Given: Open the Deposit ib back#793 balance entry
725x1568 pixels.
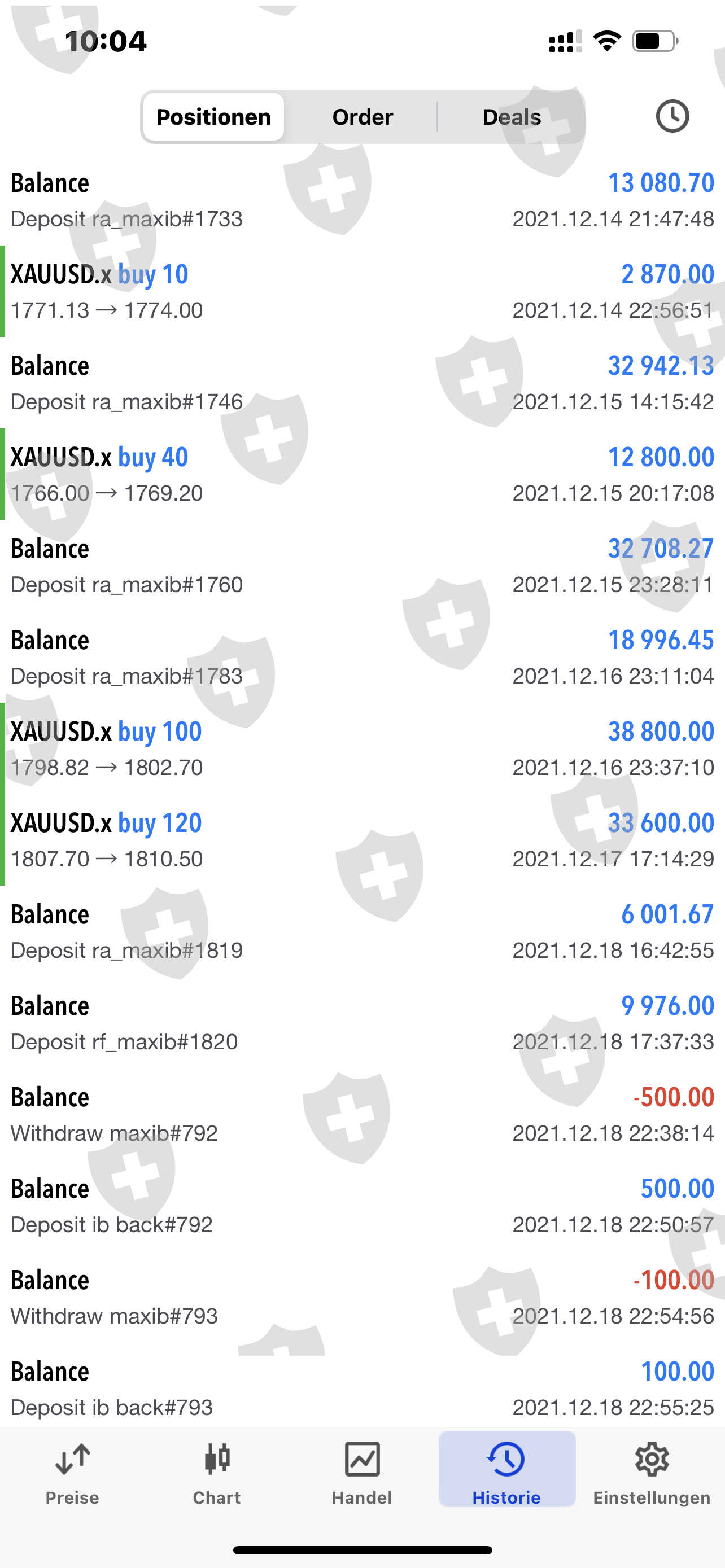Looking at the screenshot, I should tap(362, 1389).
